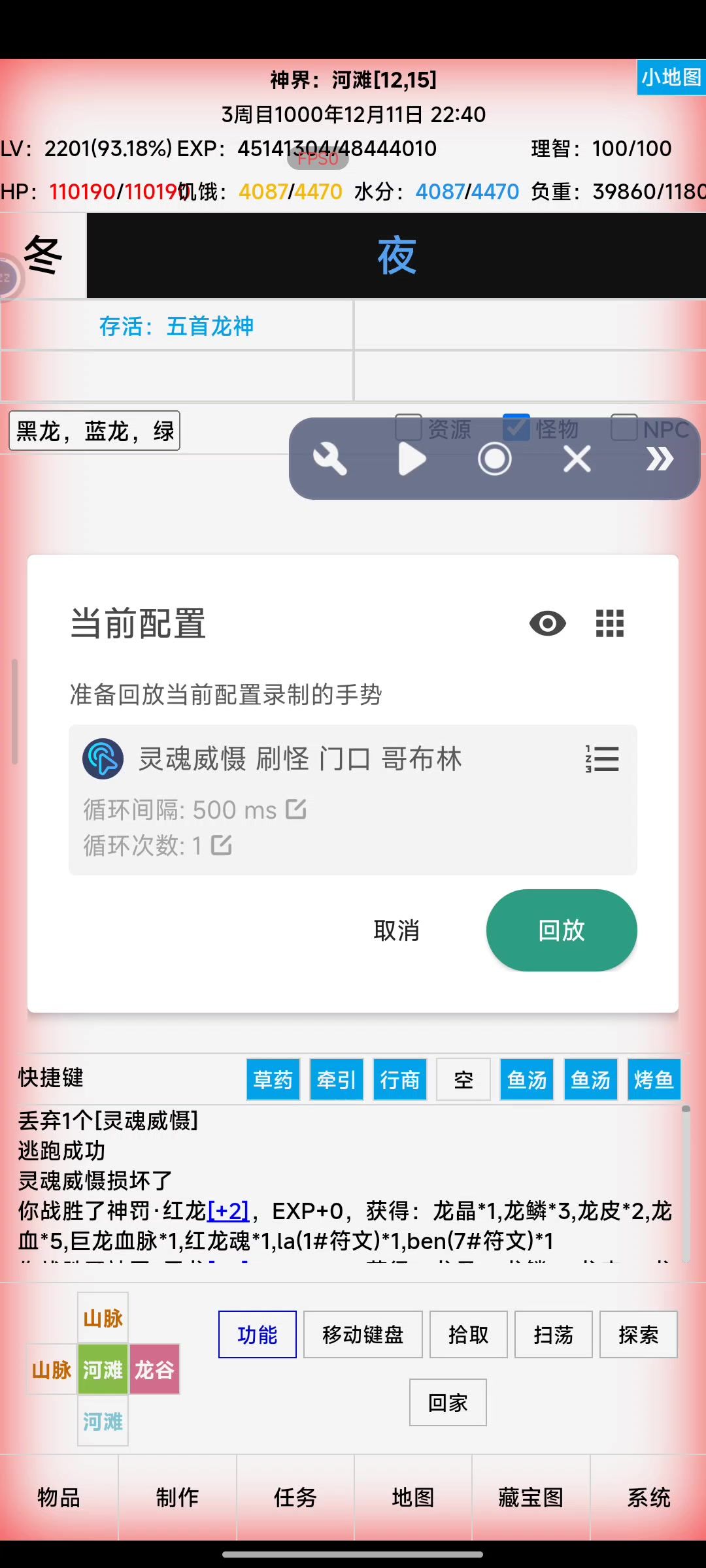Open the numbered list icon of 灵魂威慑 config

tap(602, 759)
